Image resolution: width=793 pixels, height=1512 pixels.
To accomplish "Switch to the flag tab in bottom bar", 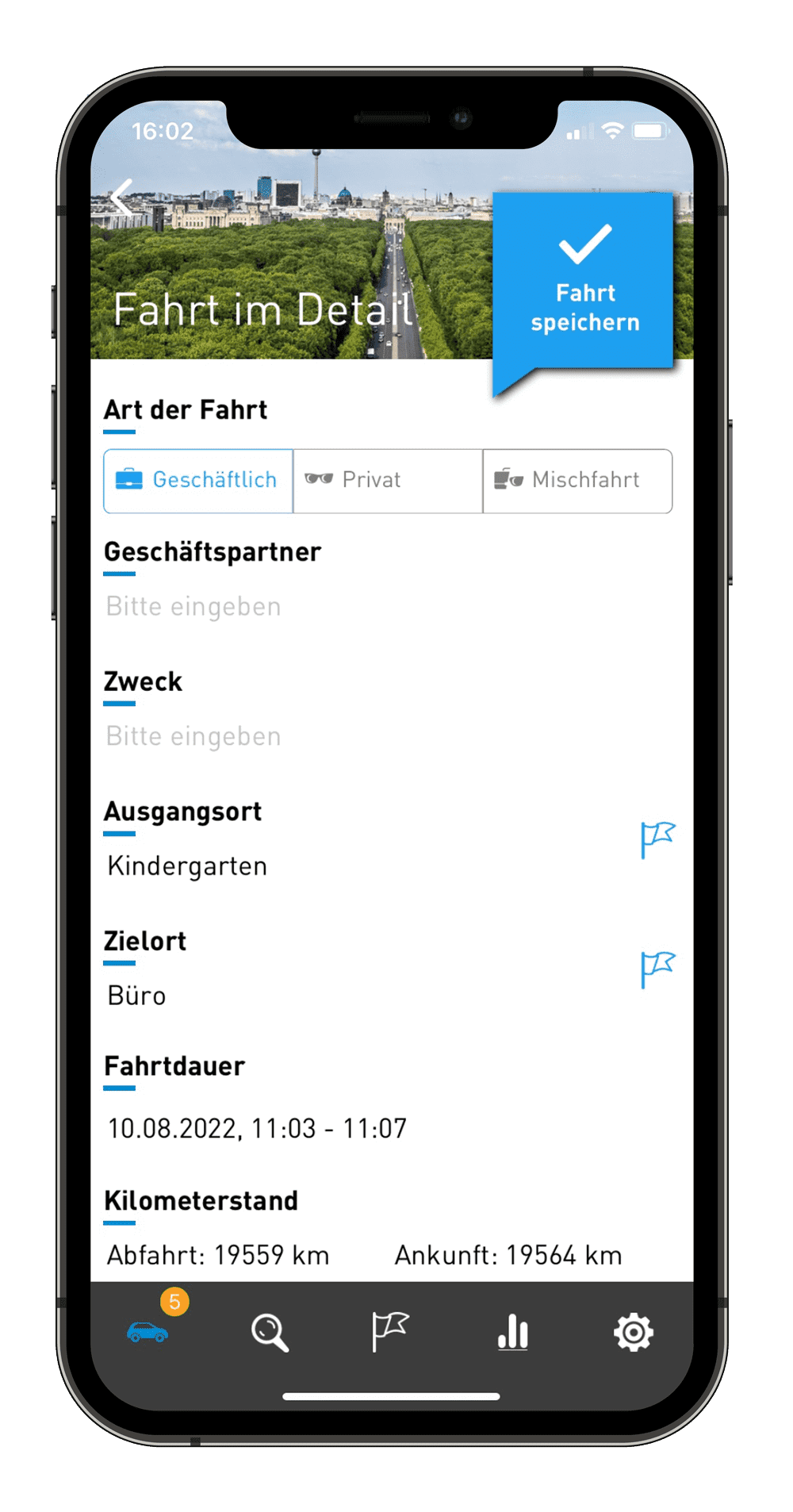I will [x=390, y=1332].
